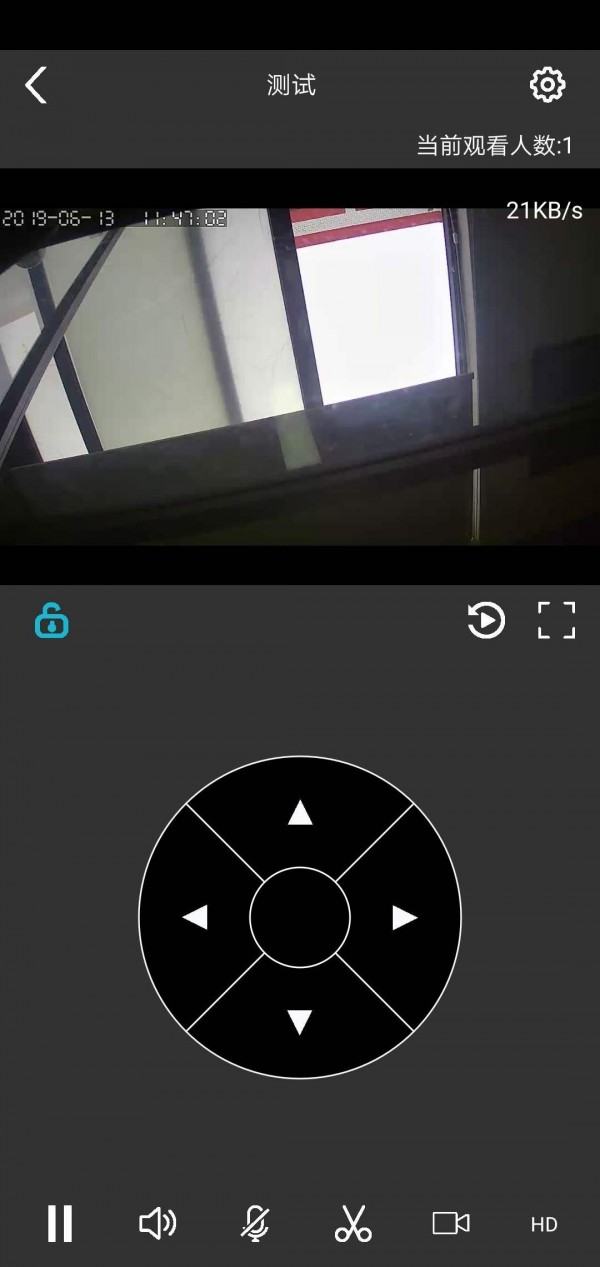Start recording with the camcorder icon
Viewport: 600px width, 1267px height.
(451, 1223)
